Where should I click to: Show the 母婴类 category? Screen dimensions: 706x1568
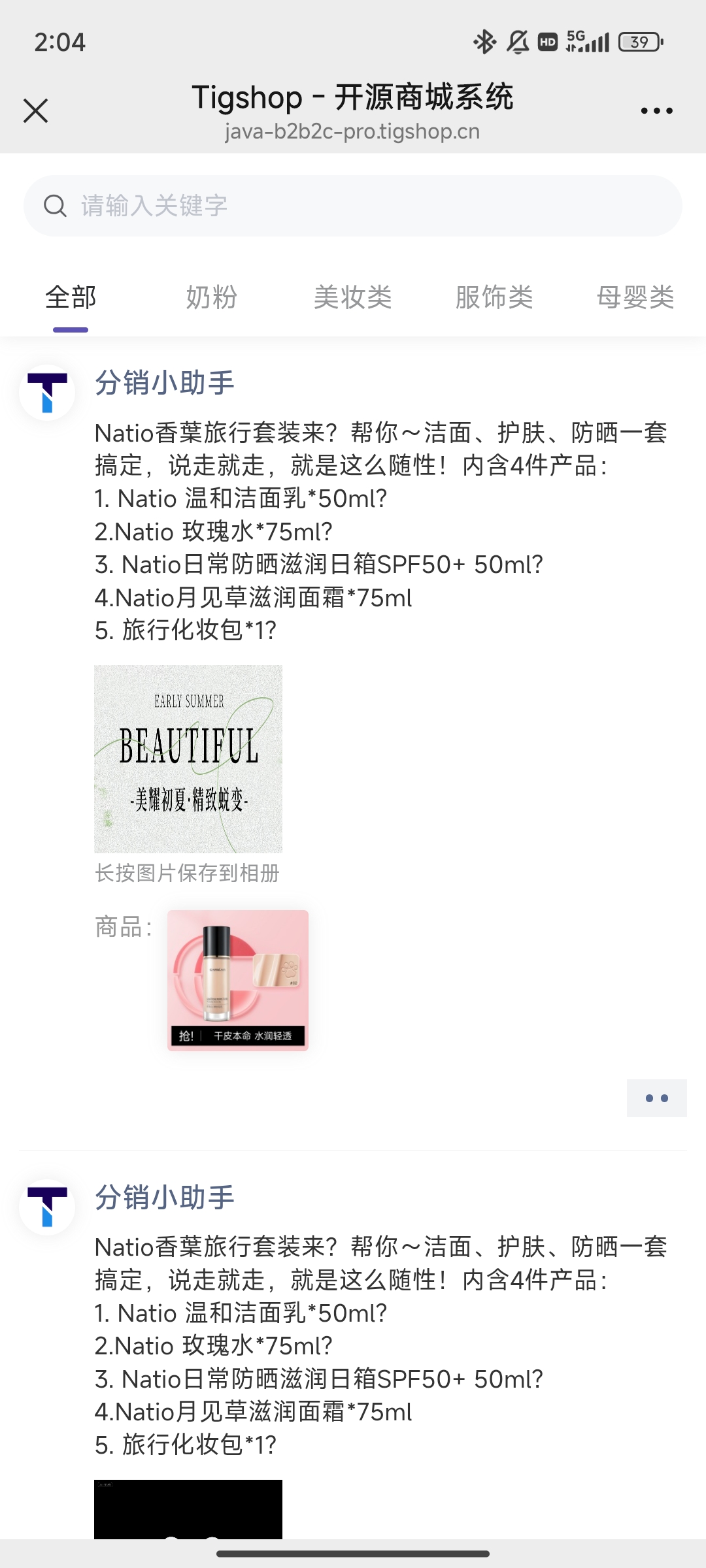pyautogui.click(x=635, y=298)
